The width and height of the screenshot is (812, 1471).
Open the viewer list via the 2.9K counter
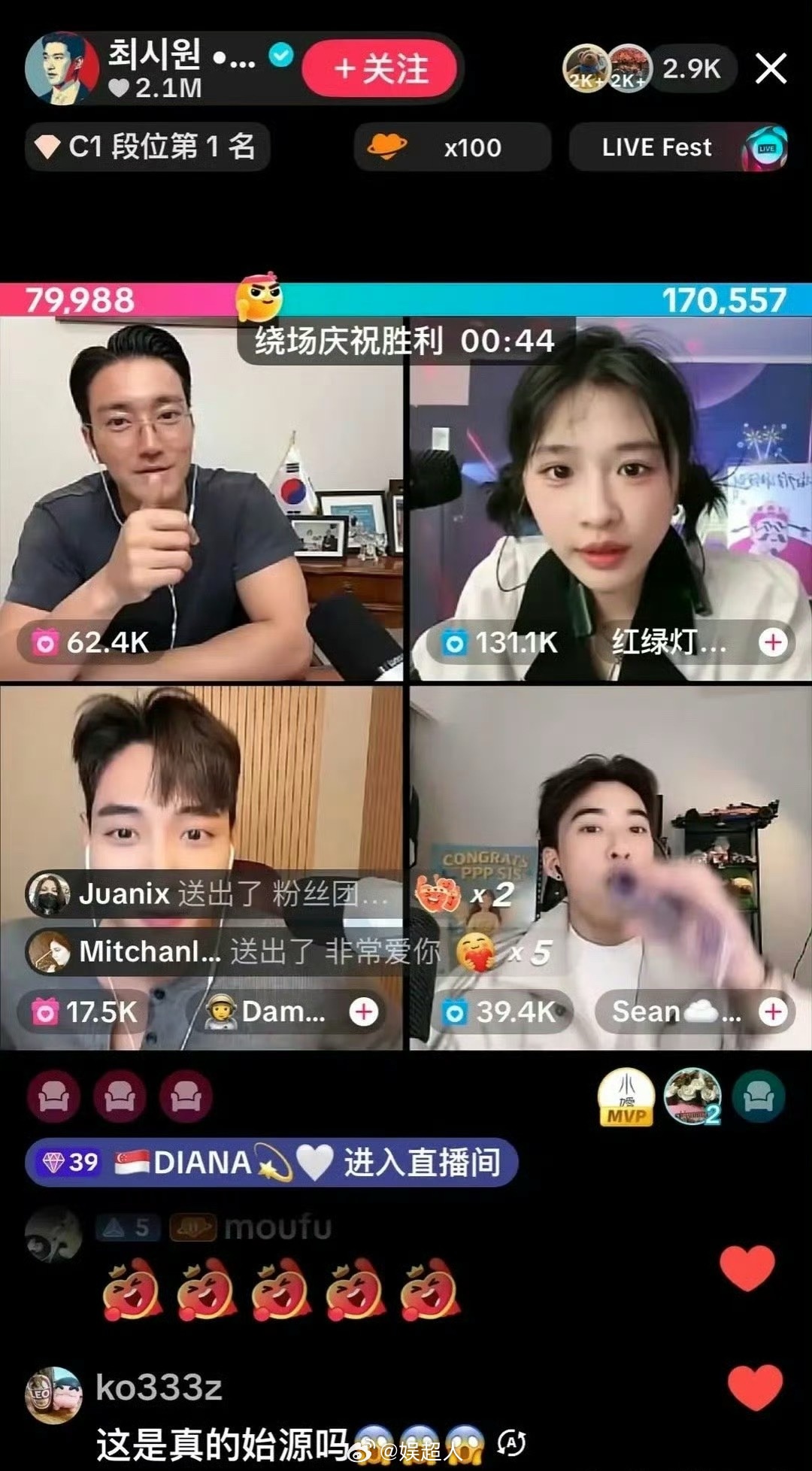(x=691, y=69)
